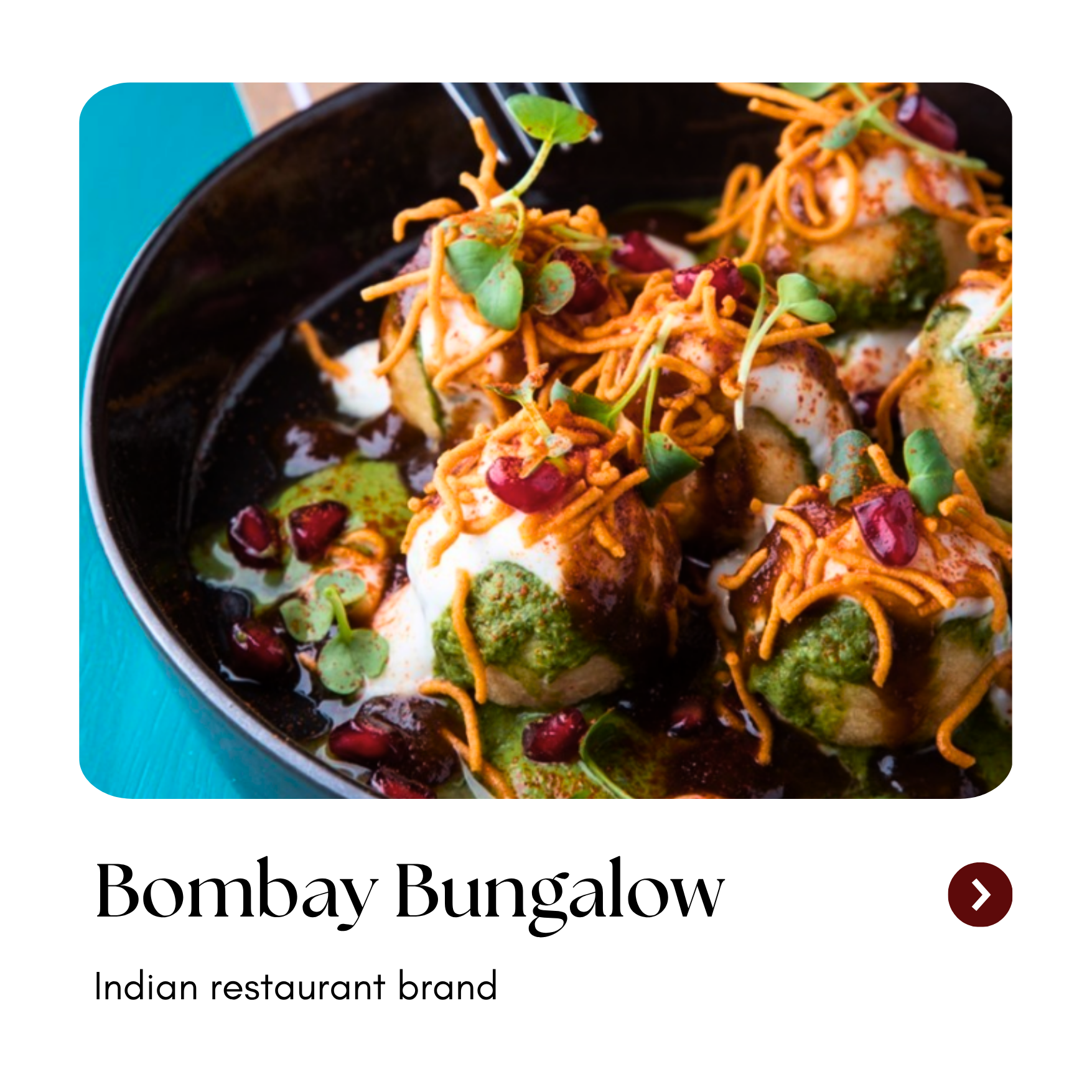Image resolution: width=1092 pixels, height=1092 pixels.
Task: Open the food dish photo card
Action: coord(545,440)
